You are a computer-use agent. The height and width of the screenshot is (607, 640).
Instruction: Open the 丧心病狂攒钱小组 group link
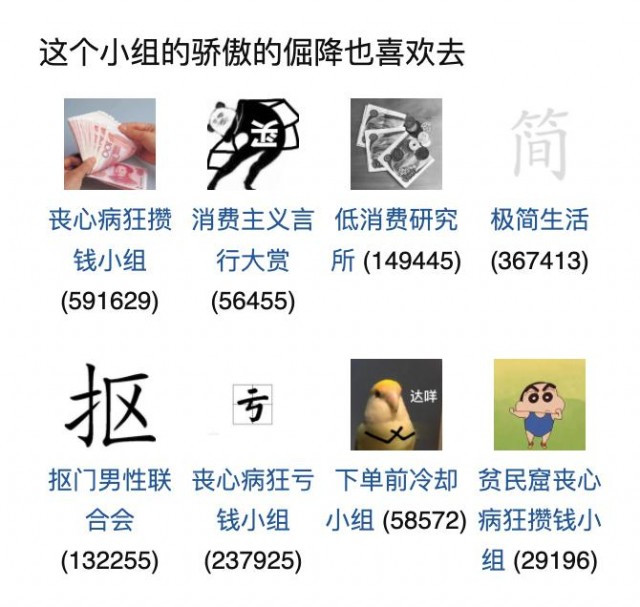tap(110, 220)
